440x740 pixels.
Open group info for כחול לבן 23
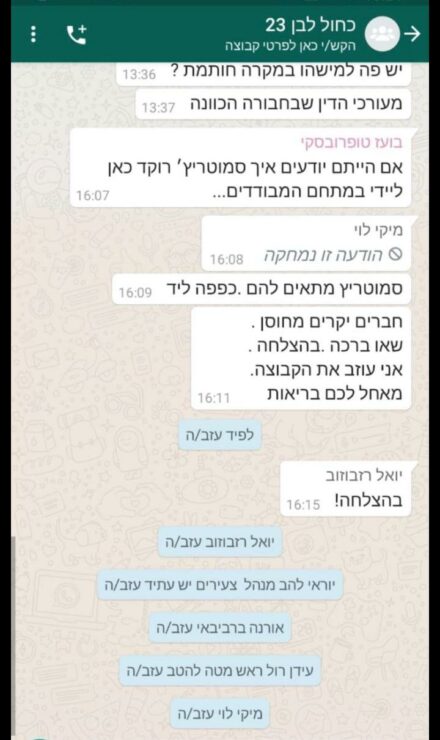(290, 34)
